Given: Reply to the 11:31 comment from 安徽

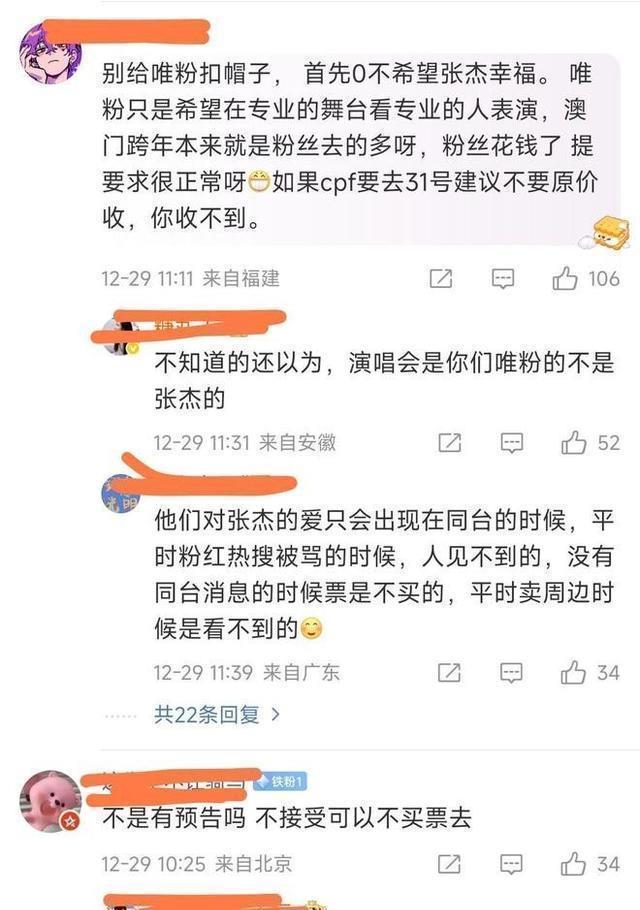Looking at the screenshot, I should 512,443.
